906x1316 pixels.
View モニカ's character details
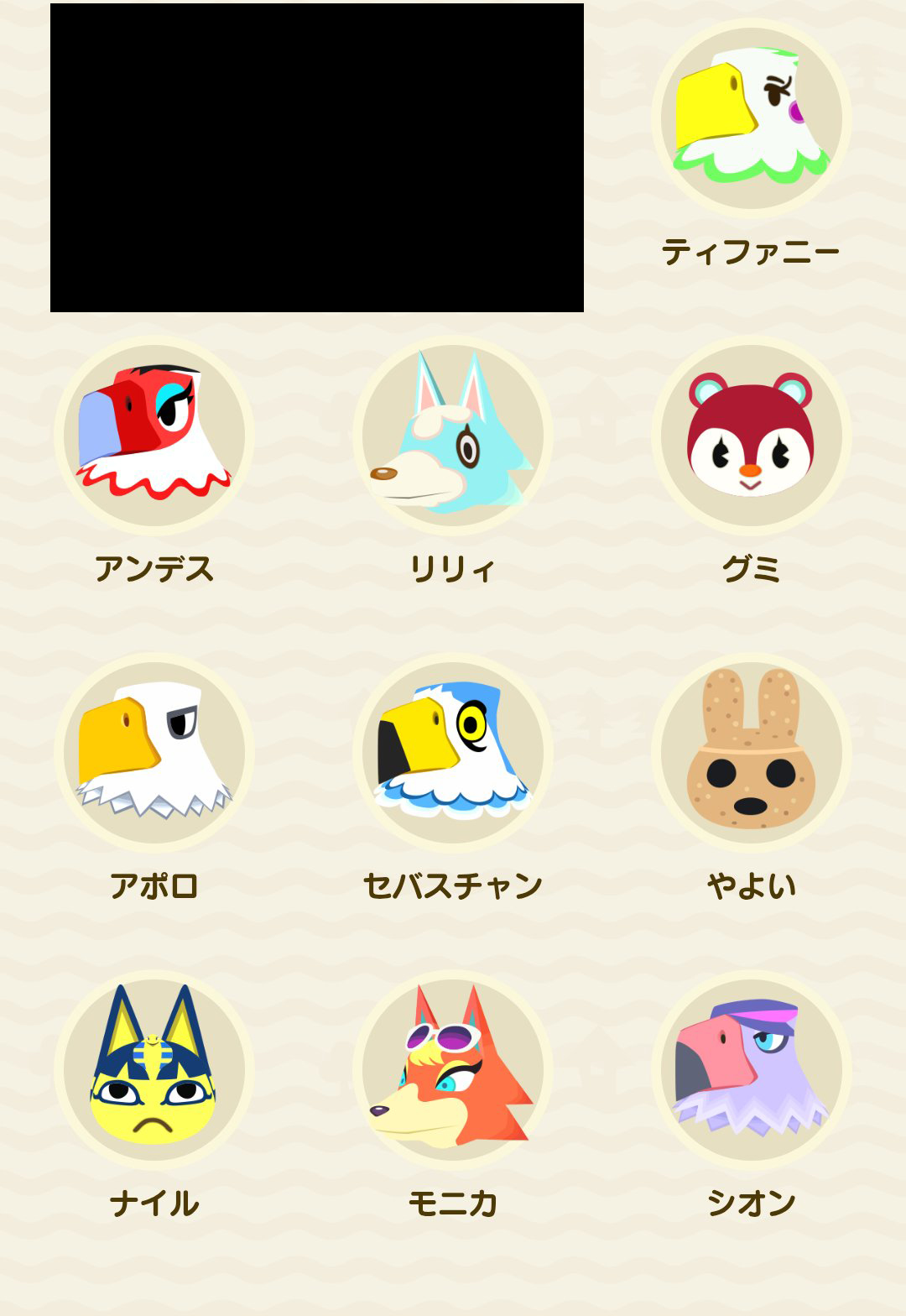453,1070
